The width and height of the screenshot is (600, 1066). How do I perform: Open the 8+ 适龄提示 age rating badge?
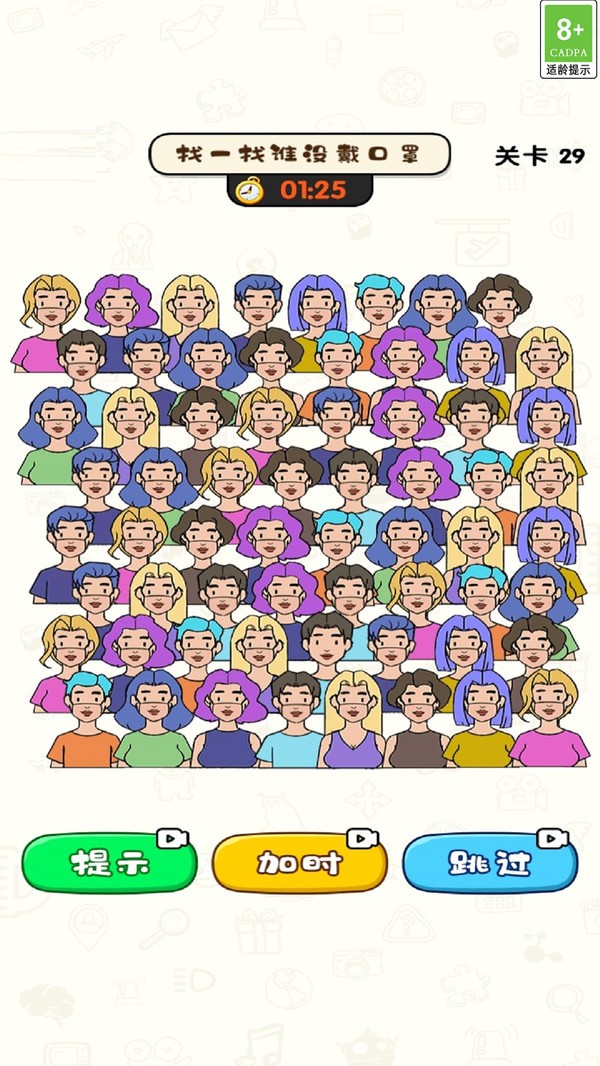point(568,40)
